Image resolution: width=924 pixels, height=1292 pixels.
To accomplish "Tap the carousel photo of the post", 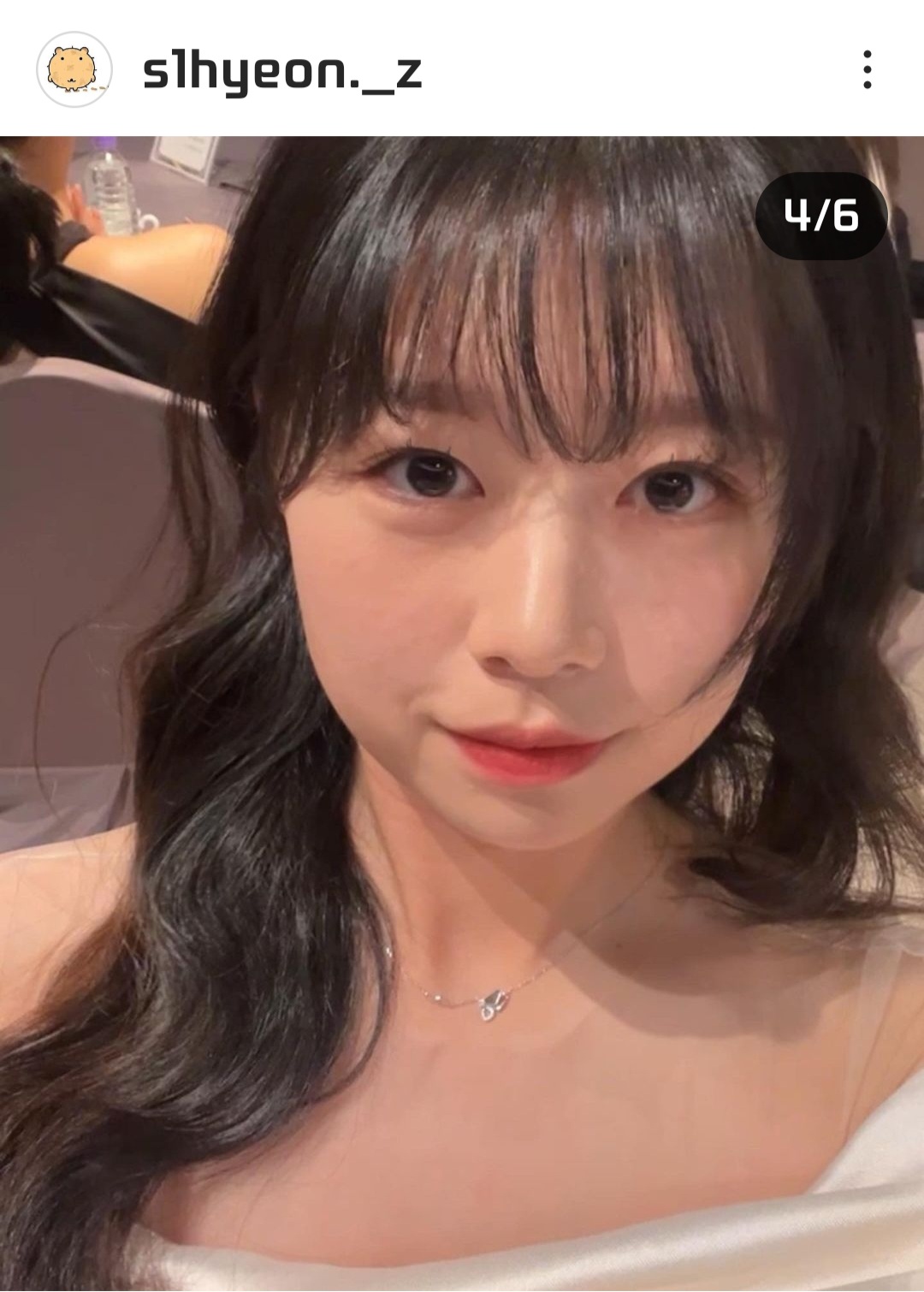I will (x=462, y=712).
